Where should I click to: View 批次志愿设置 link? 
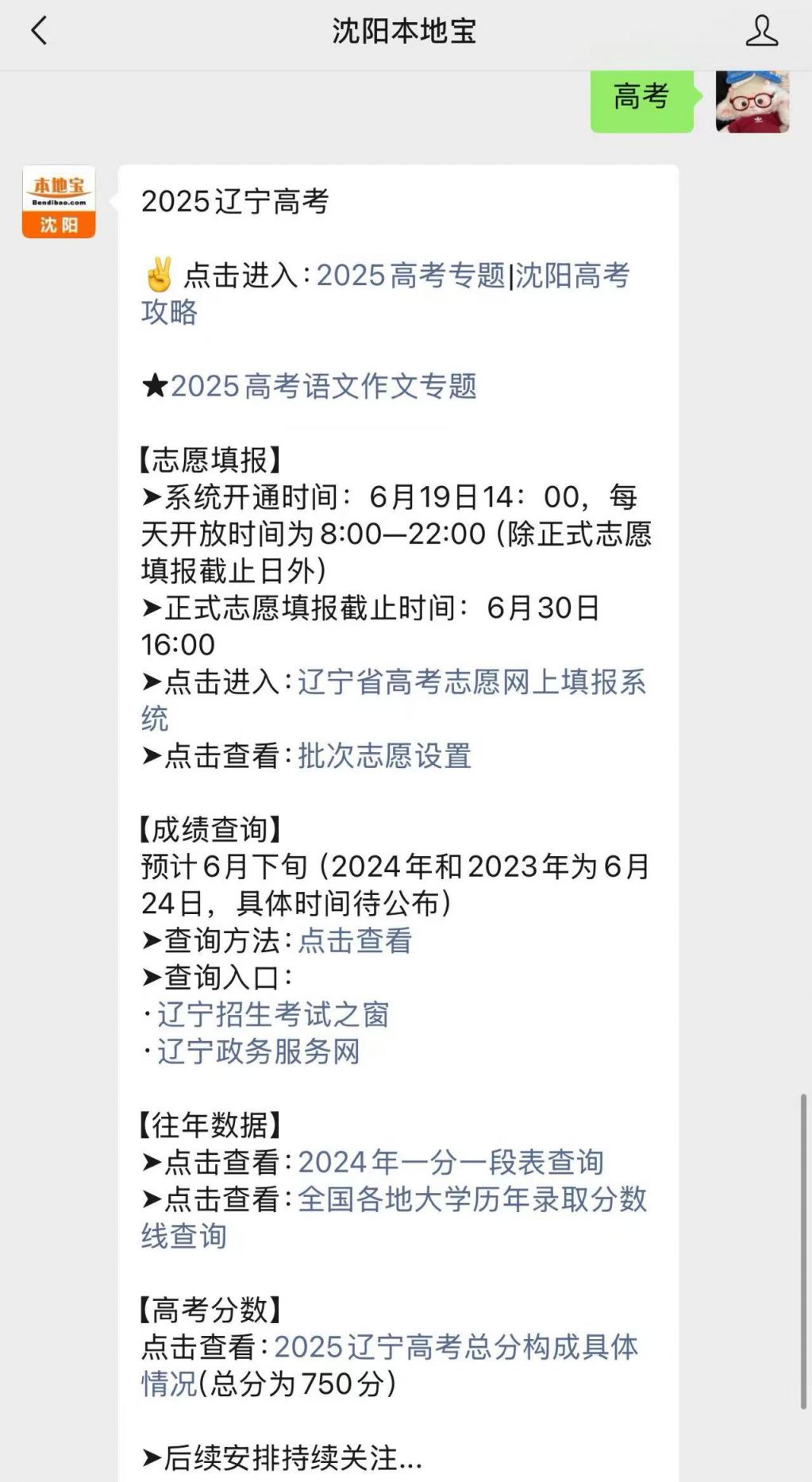pyautogui.click(x=385, y=756)
